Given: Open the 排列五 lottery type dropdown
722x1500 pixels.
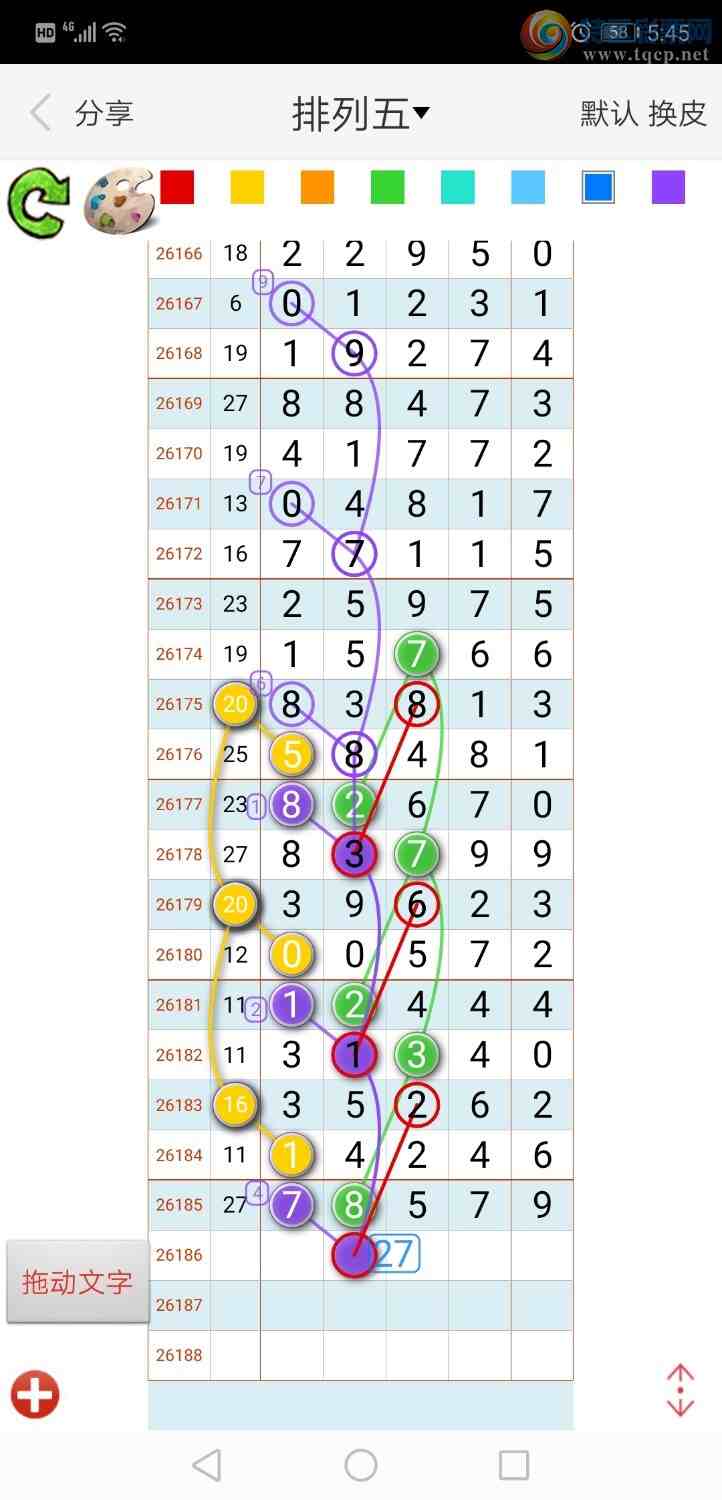Looking at the screenshot, I should 361,113.
